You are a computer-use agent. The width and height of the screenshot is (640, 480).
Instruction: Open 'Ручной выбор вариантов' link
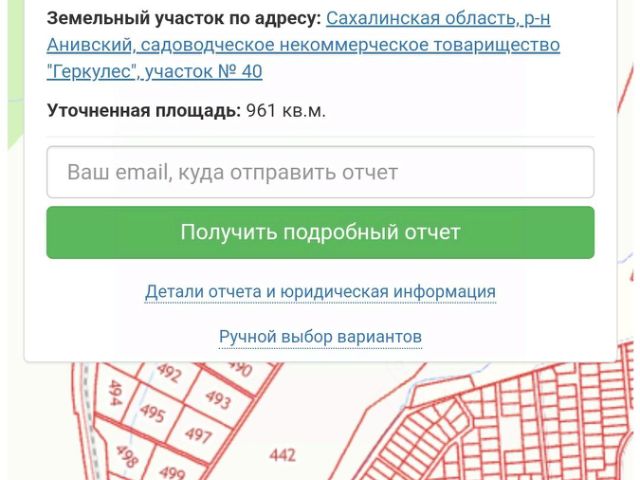tap(320, 337)
